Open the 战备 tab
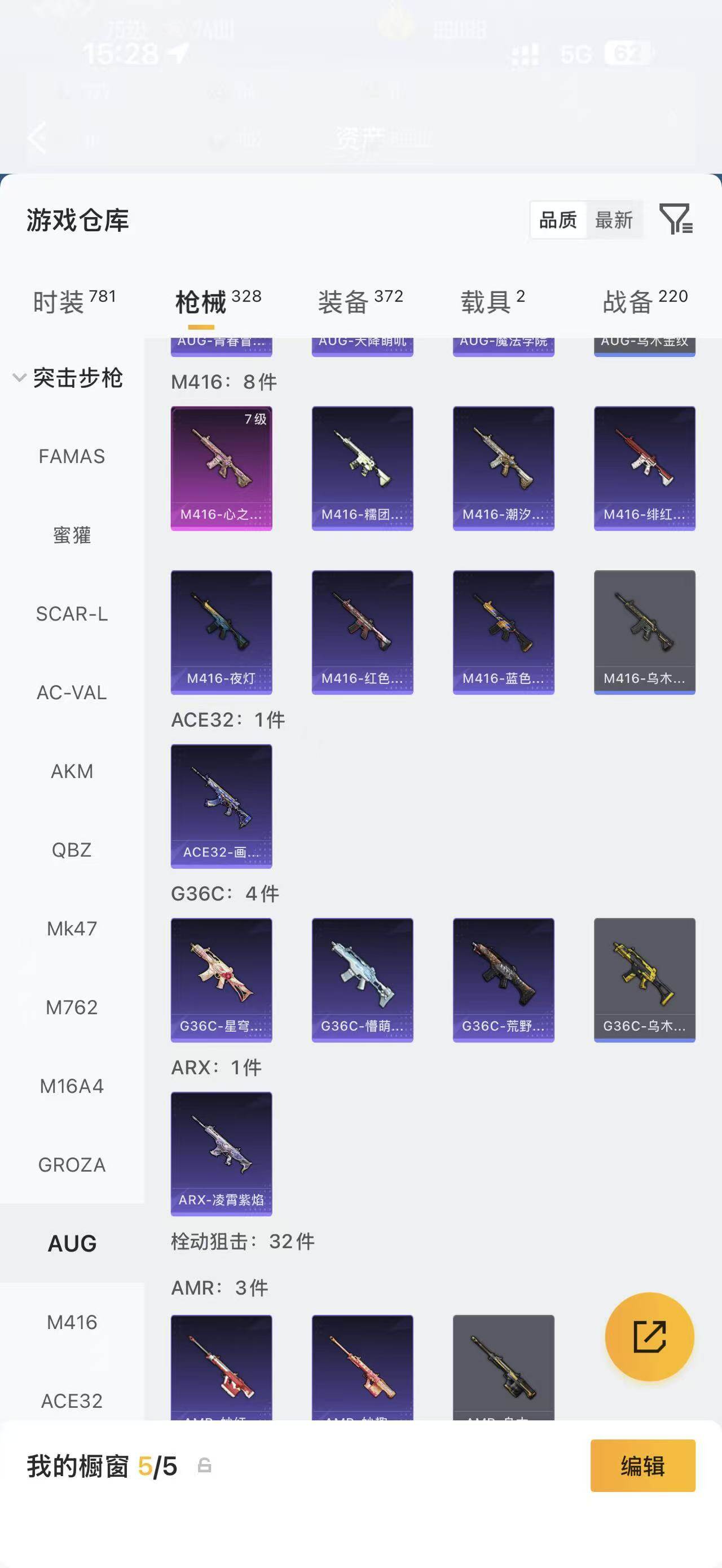The width and height of the screenshot is (722, 1568). coord(645,301)
